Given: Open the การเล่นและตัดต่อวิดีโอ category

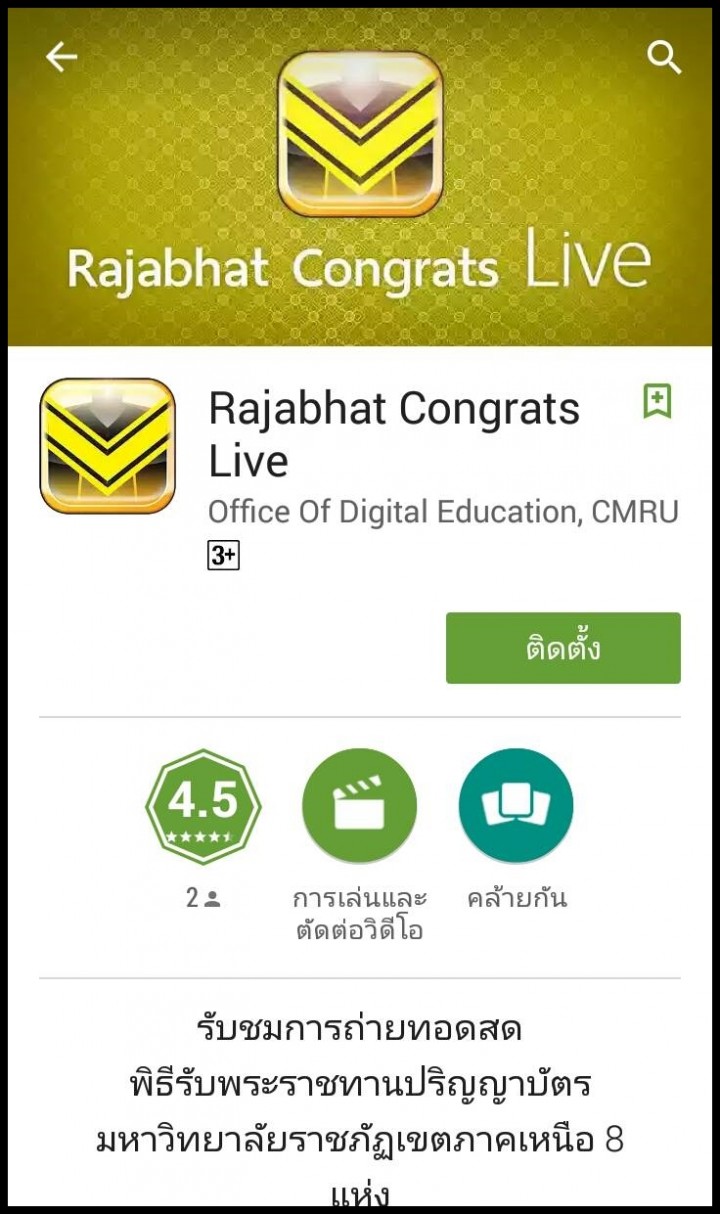Looking at the screenshot, I should click(x=359, y=806).
